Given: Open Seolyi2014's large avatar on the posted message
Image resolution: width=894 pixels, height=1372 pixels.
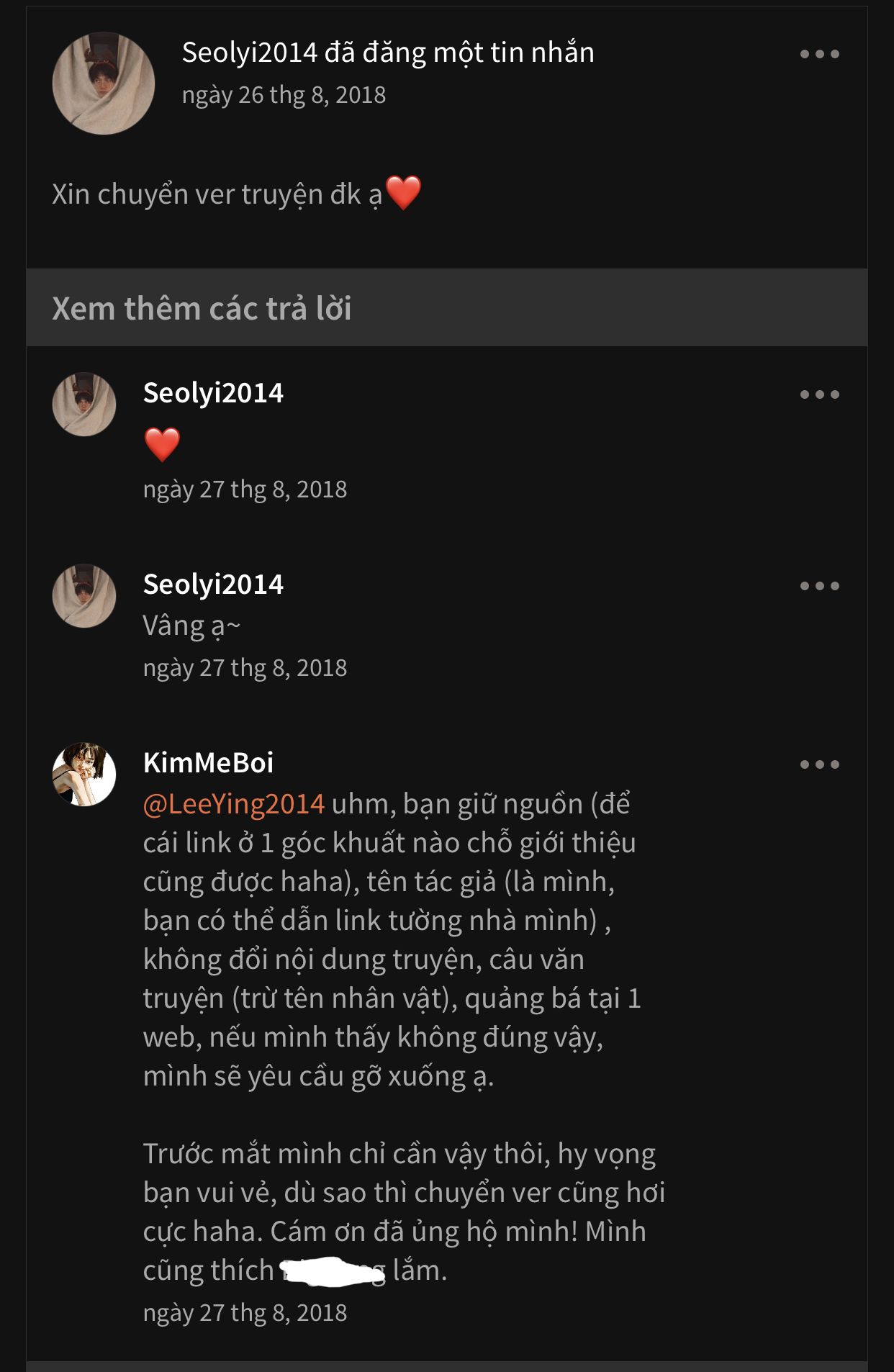Looking at the screenshot, I should pyautogui.click(x=104, y=84).
